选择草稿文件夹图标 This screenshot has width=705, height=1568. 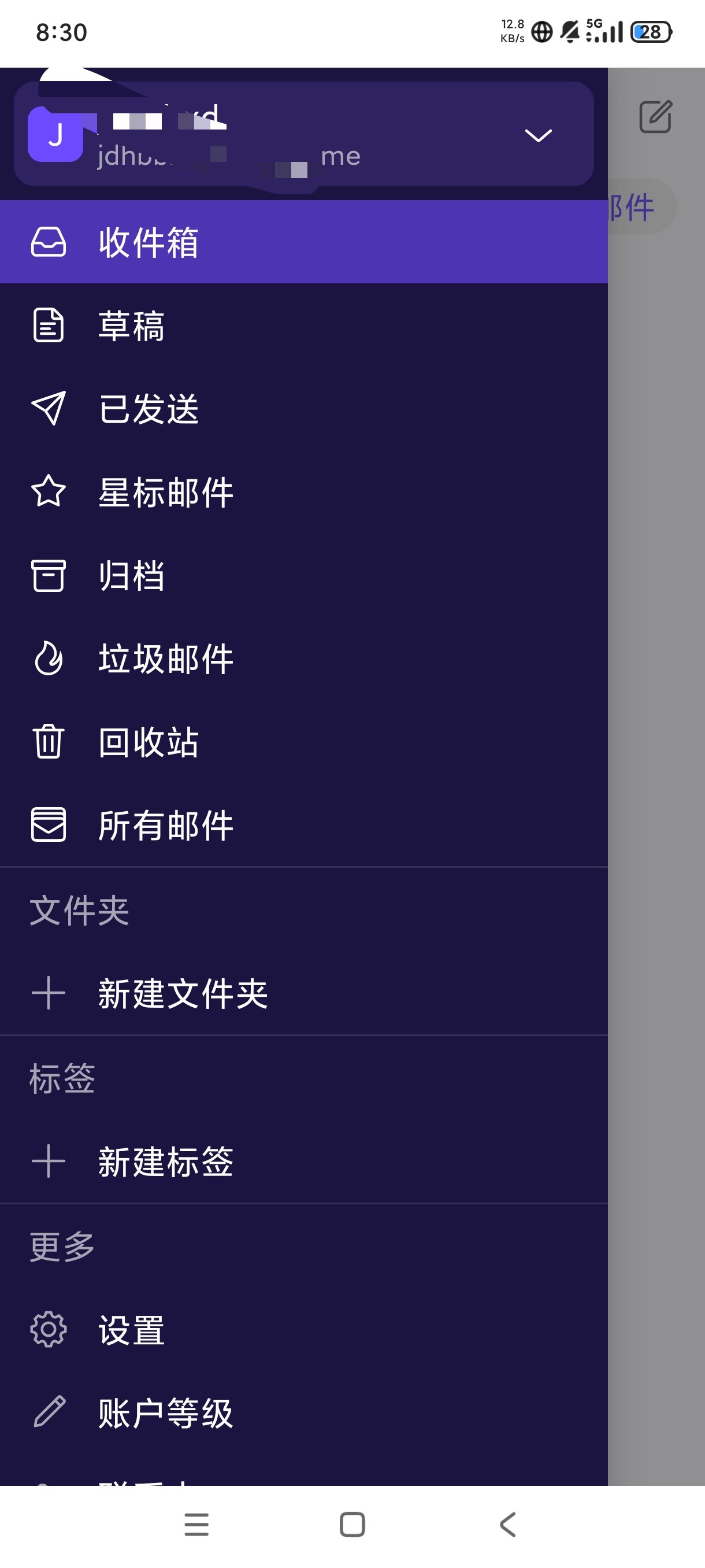(50, 326)
